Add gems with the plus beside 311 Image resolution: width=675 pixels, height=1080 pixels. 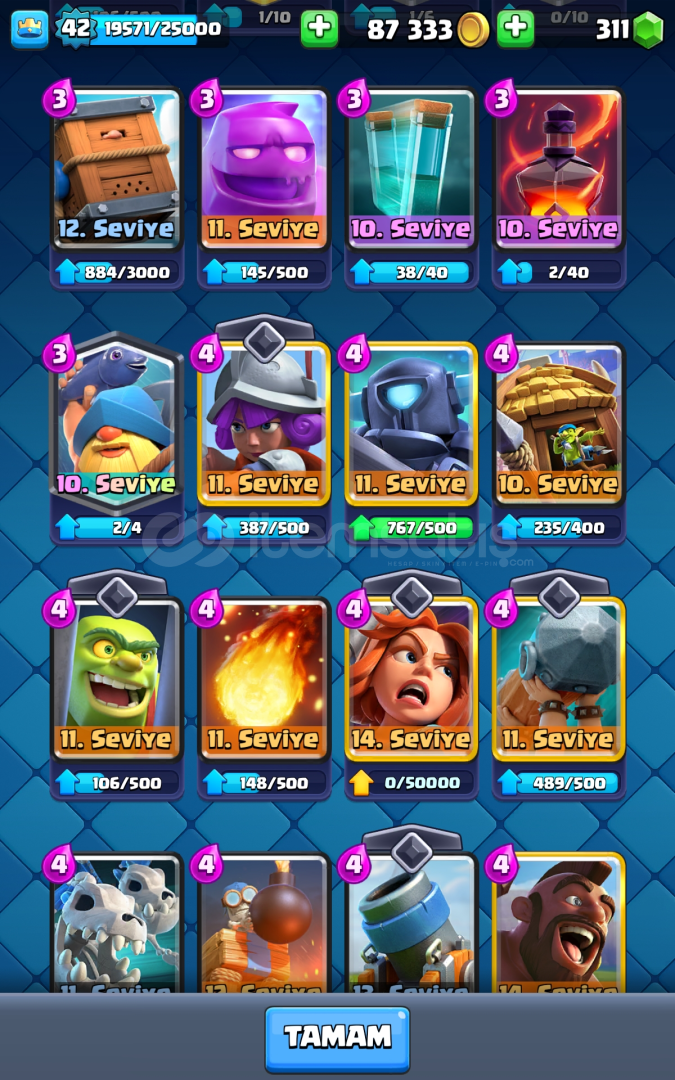[515, 28]
